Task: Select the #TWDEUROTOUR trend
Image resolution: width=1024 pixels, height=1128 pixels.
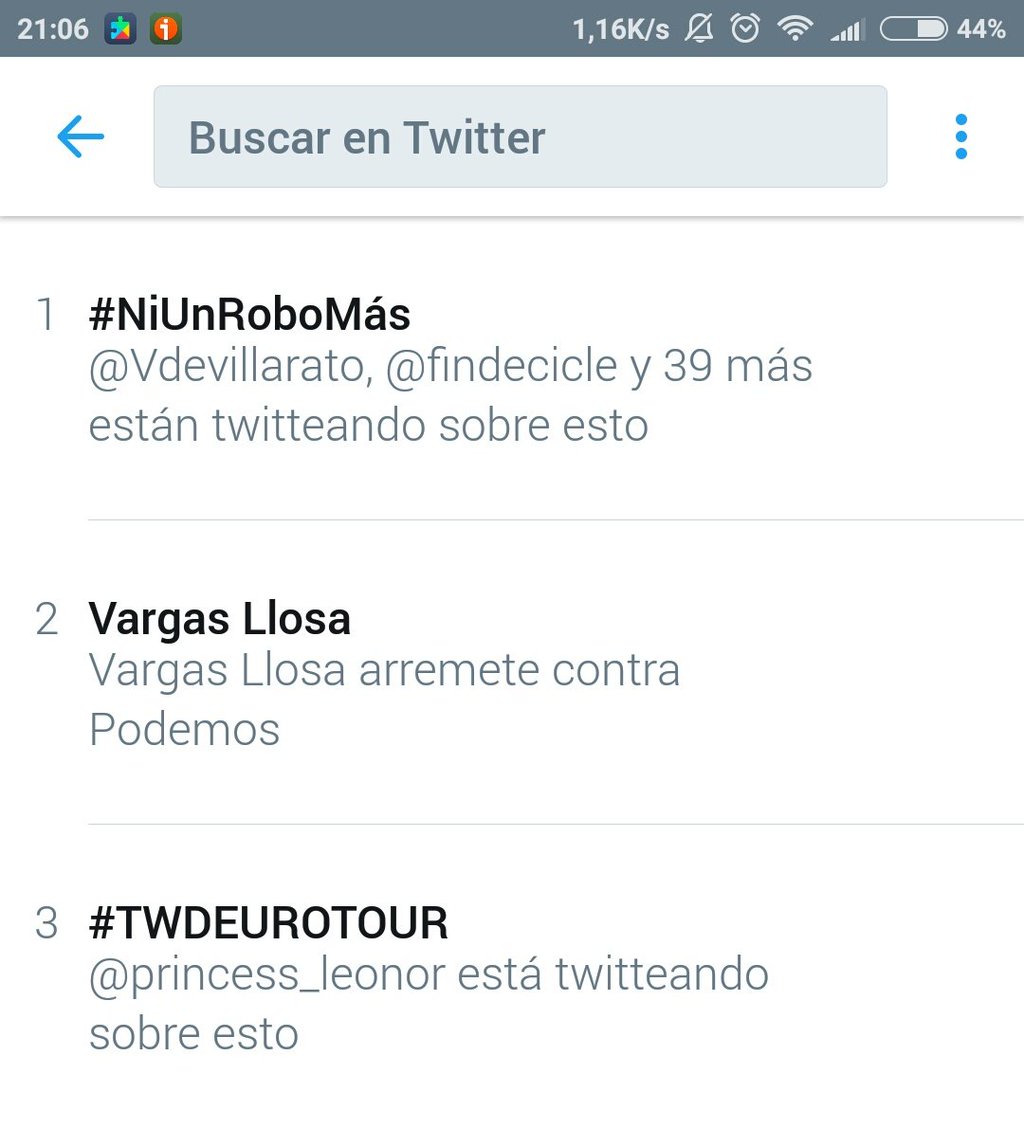Action: click(268, 923)
